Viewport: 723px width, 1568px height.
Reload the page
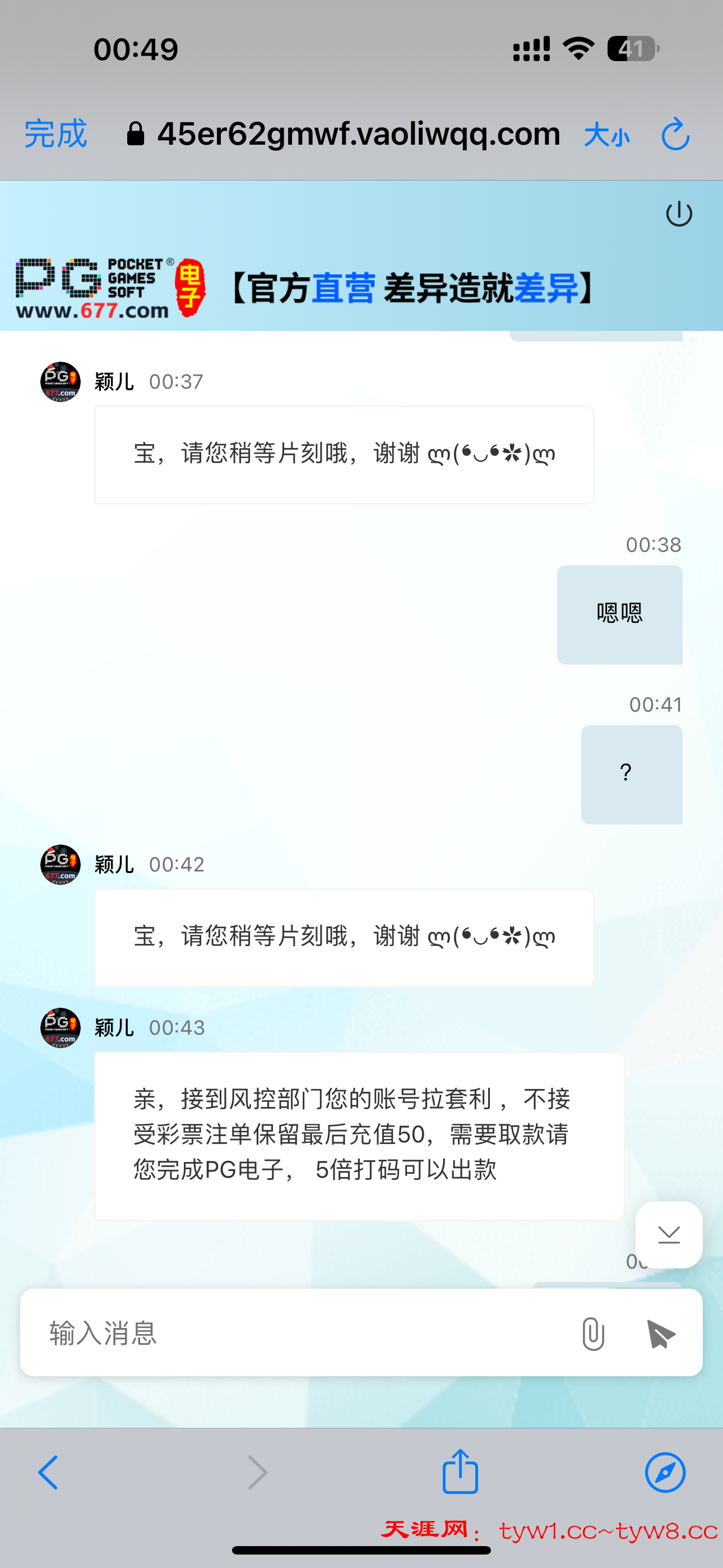(675, 135)
